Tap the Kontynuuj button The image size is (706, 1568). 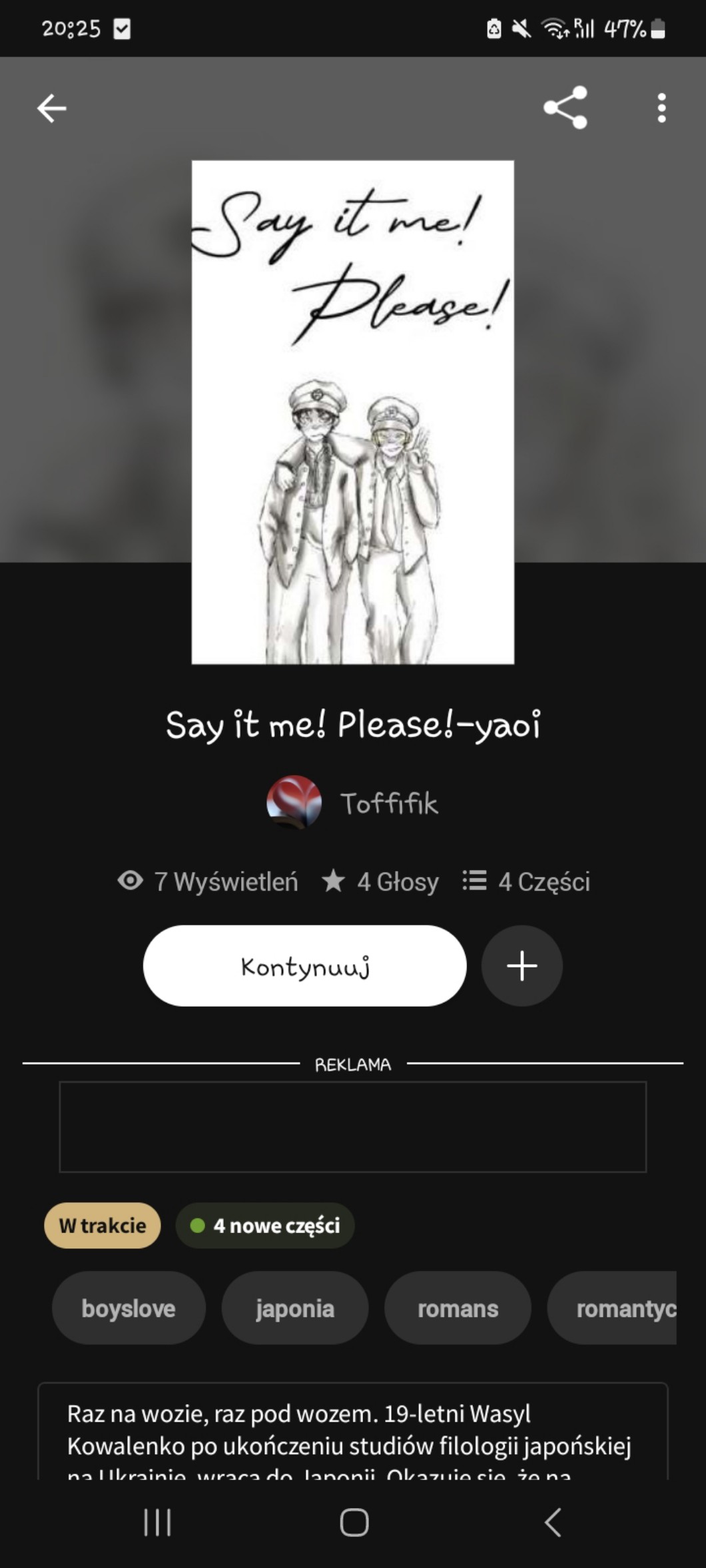click(304, 965)
